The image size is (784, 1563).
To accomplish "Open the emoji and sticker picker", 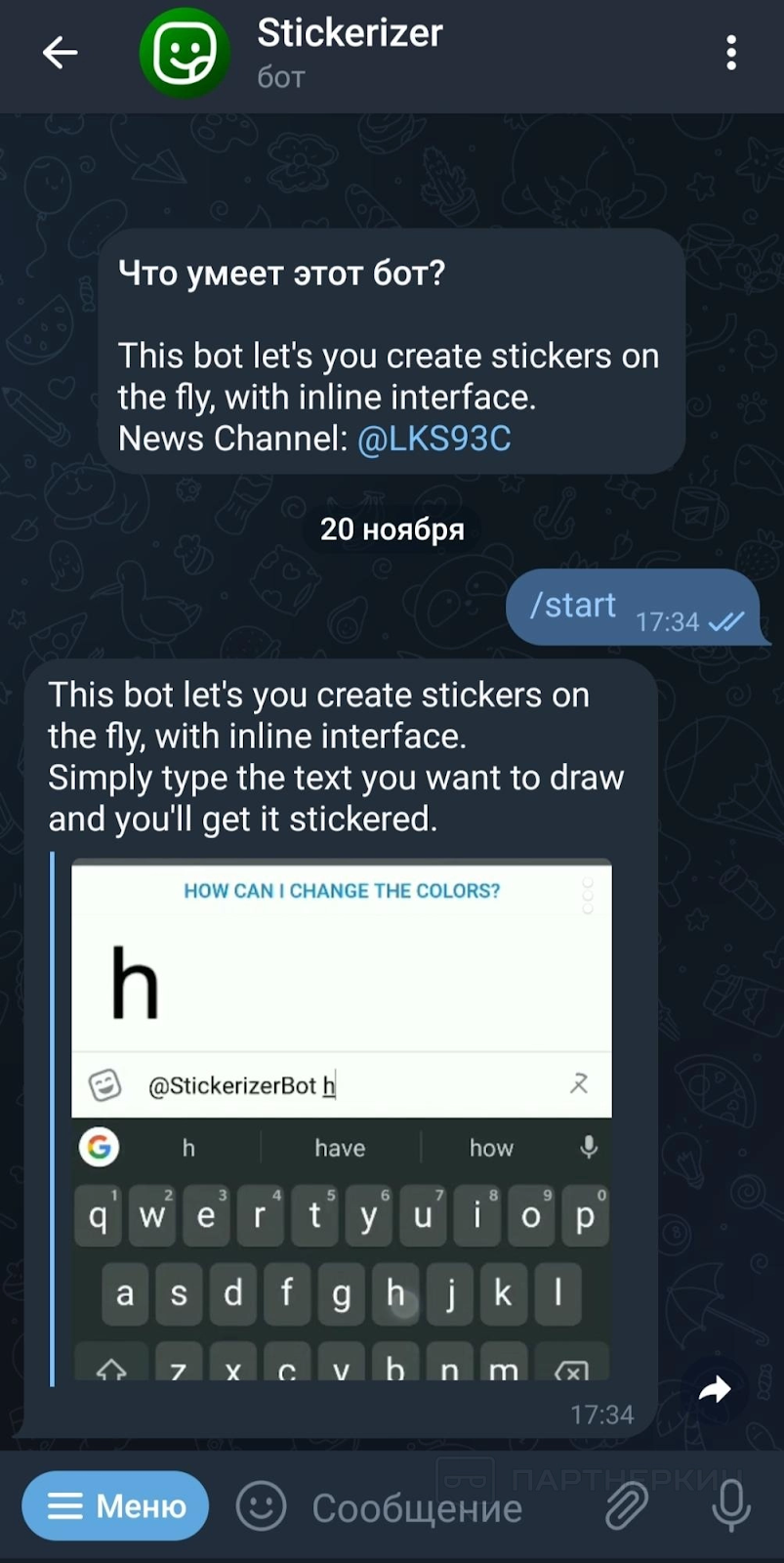I will pyautogui.click(x=261, y=1505).
